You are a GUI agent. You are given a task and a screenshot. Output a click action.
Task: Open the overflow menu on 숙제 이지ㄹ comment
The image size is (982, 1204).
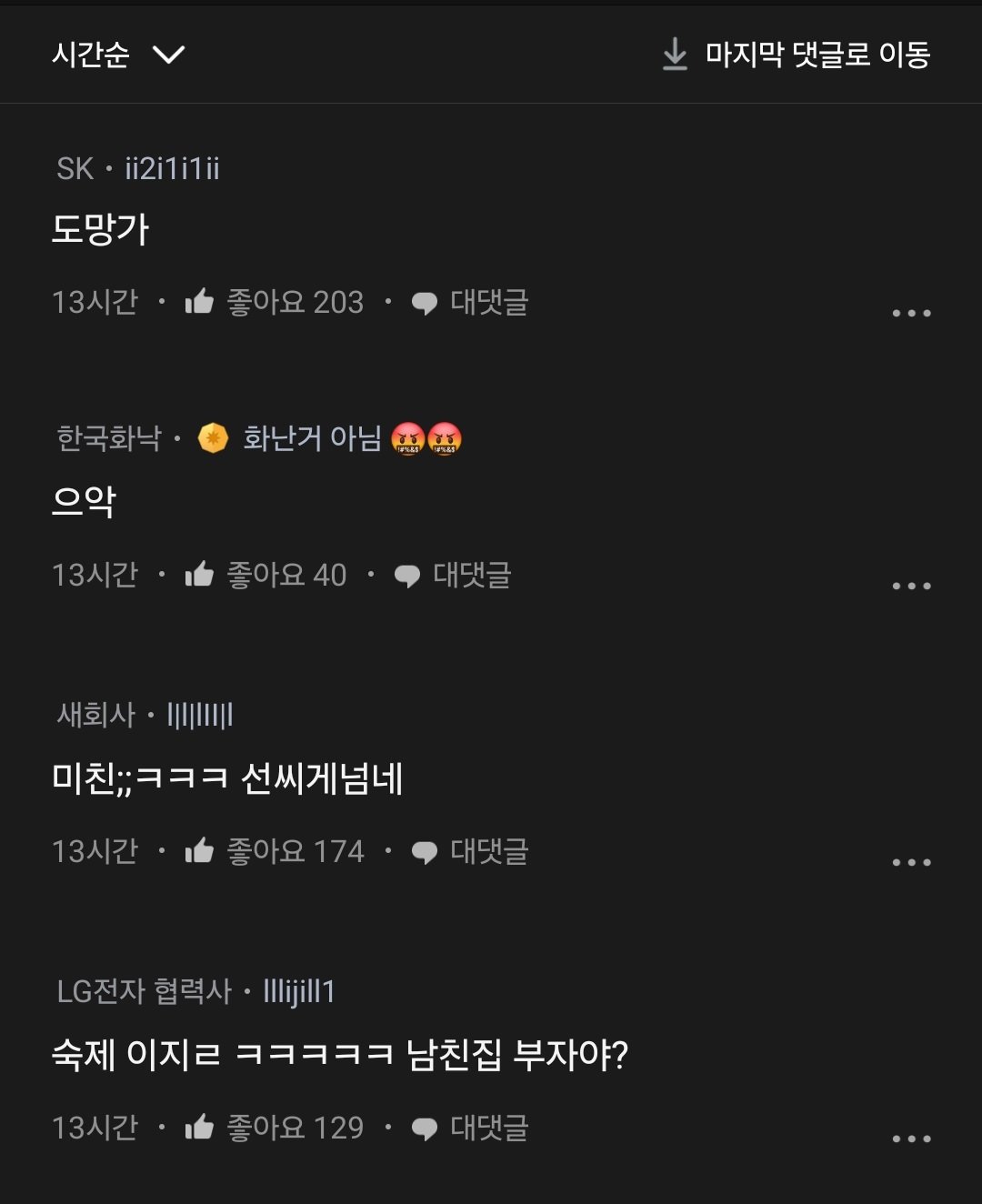(912, 1139)
